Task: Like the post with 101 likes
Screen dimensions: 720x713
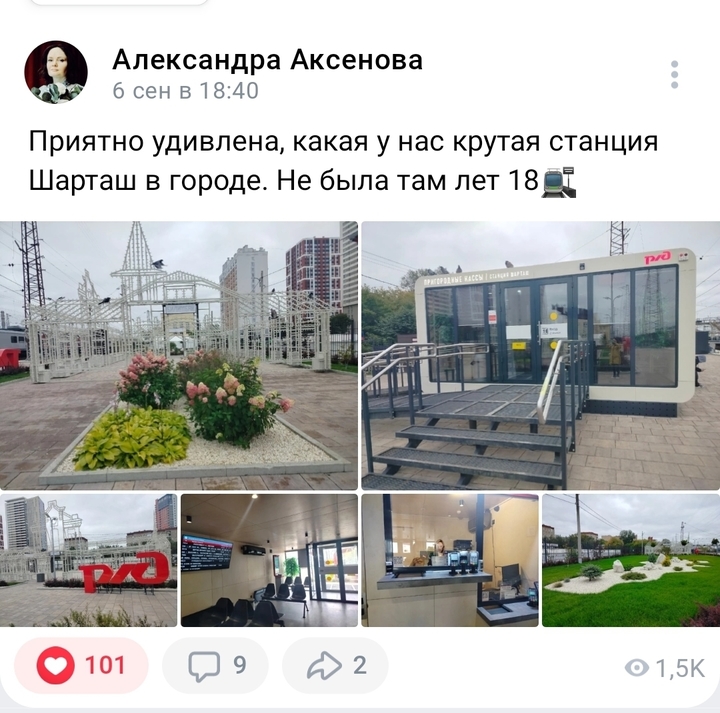Action: pyautogui.click(x=82, y=665)
